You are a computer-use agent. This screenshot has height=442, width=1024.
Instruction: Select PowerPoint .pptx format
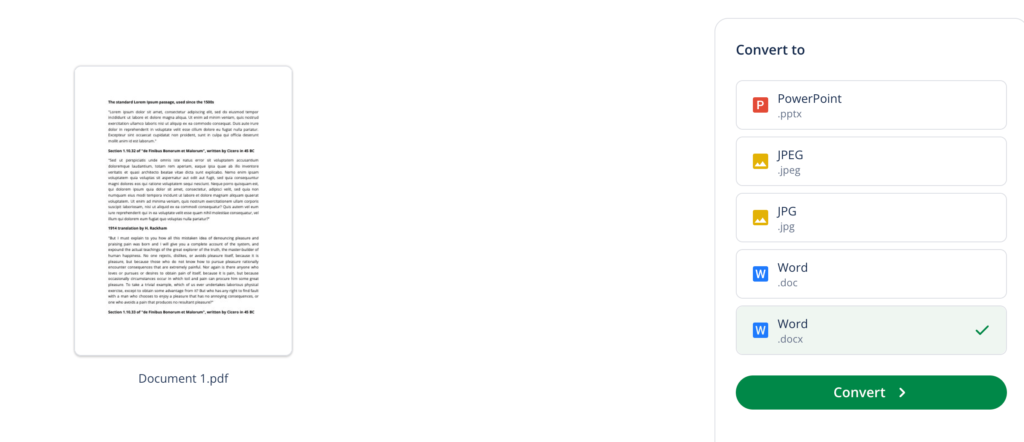(x=870, y=105)
